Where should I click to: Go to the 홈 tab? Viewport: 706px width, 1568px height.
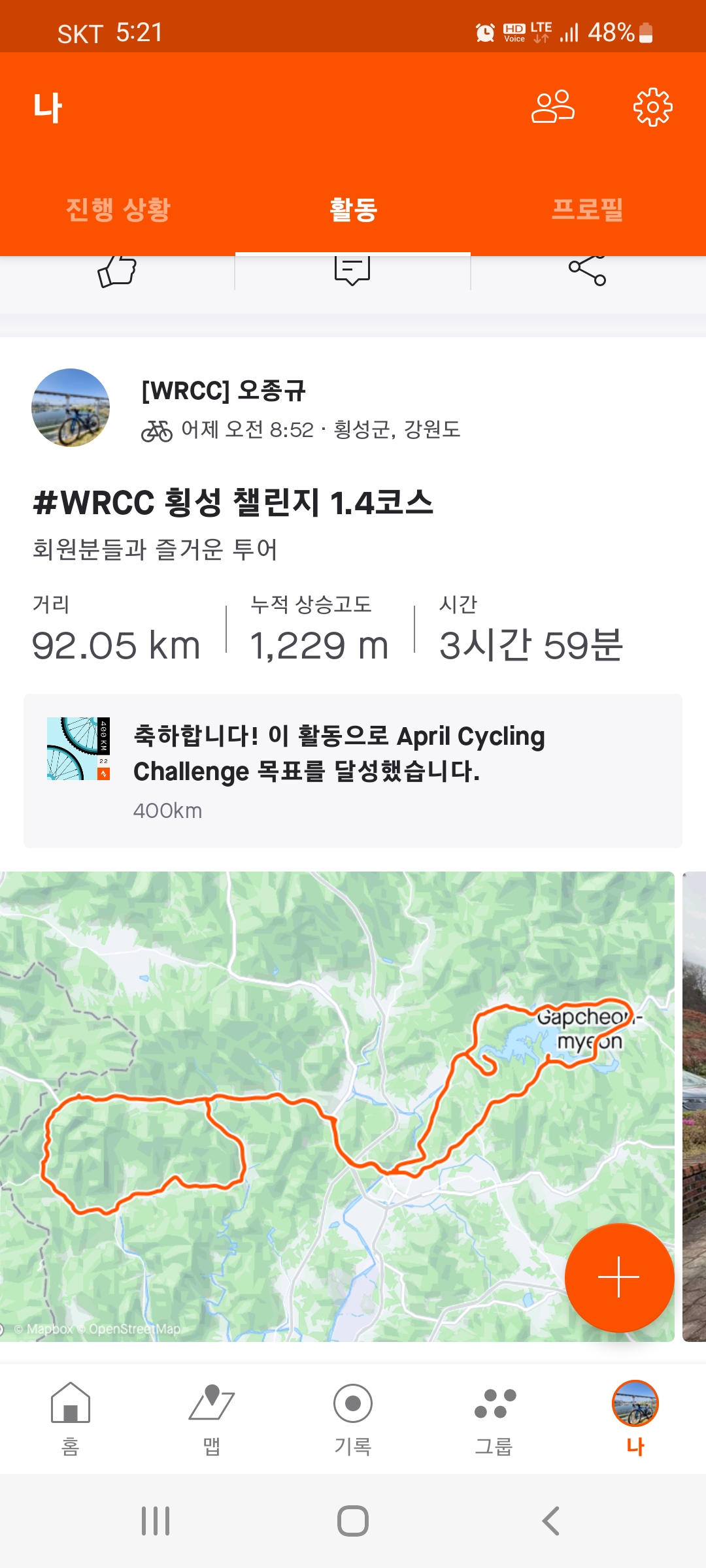pos(71,1419)
